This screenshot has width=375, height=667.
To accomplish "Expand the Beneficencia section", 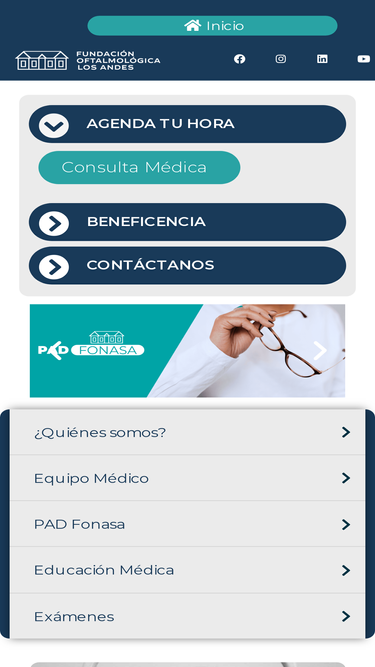I will (x=188, y=222).
